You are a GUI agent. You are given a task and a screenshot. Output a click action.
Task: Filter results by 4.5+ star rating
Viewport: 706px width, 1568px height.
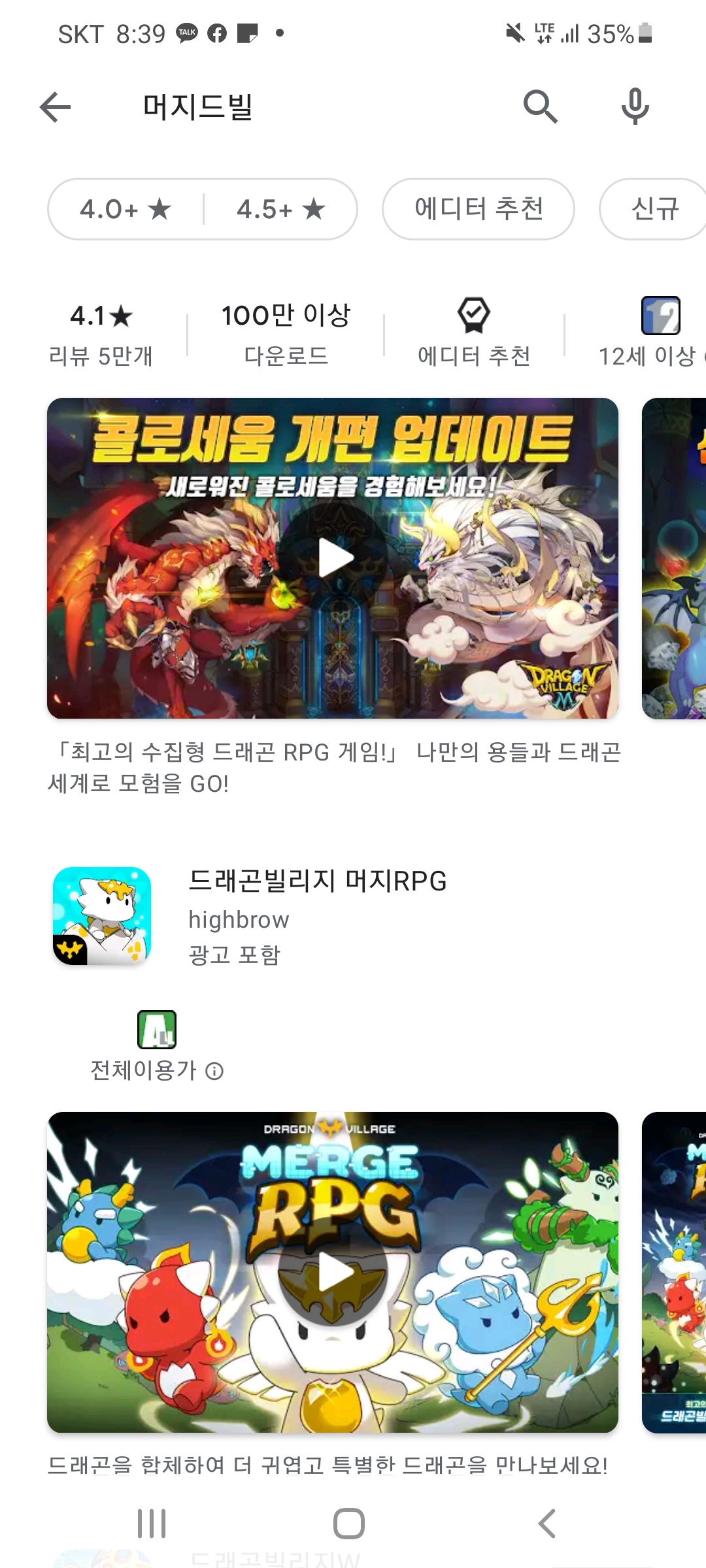[x=281, y=210]
